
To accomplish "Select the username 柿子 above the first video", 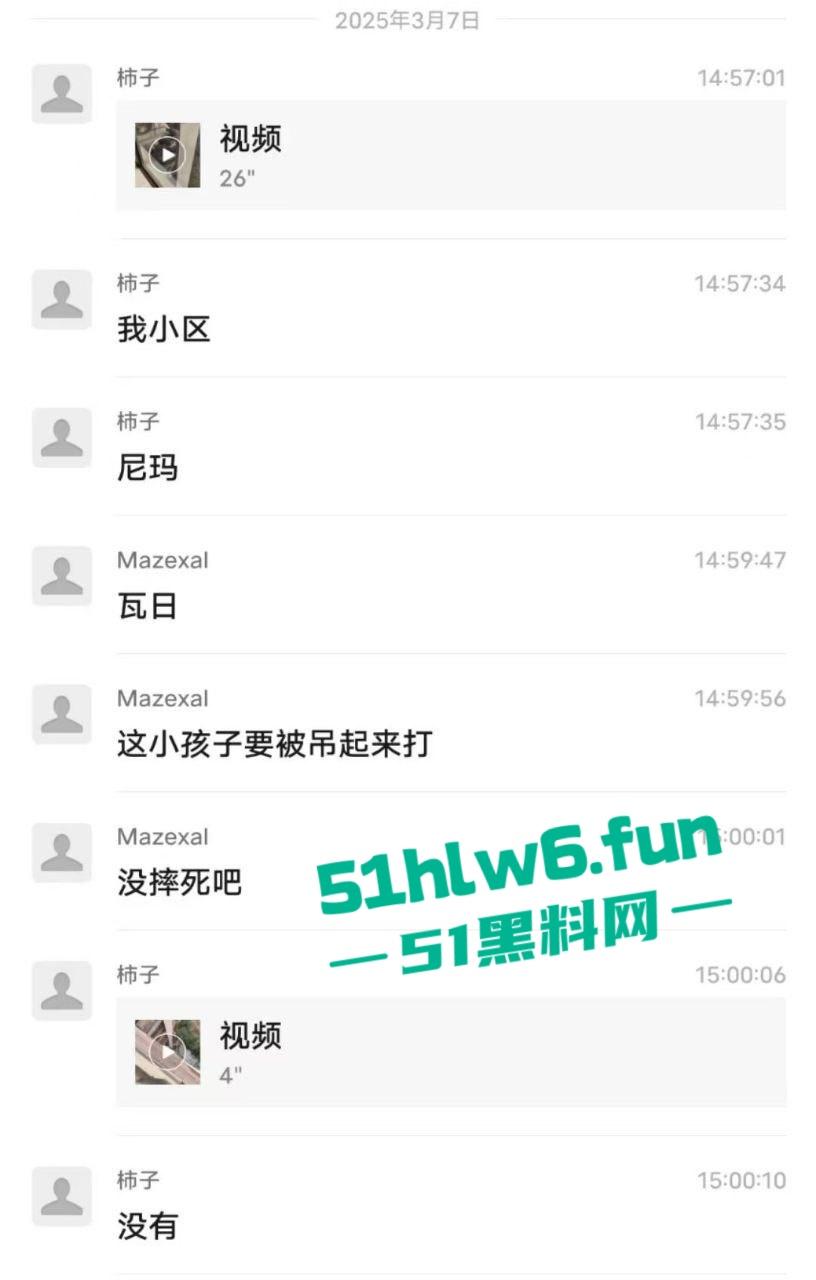I will pos(138,78).
